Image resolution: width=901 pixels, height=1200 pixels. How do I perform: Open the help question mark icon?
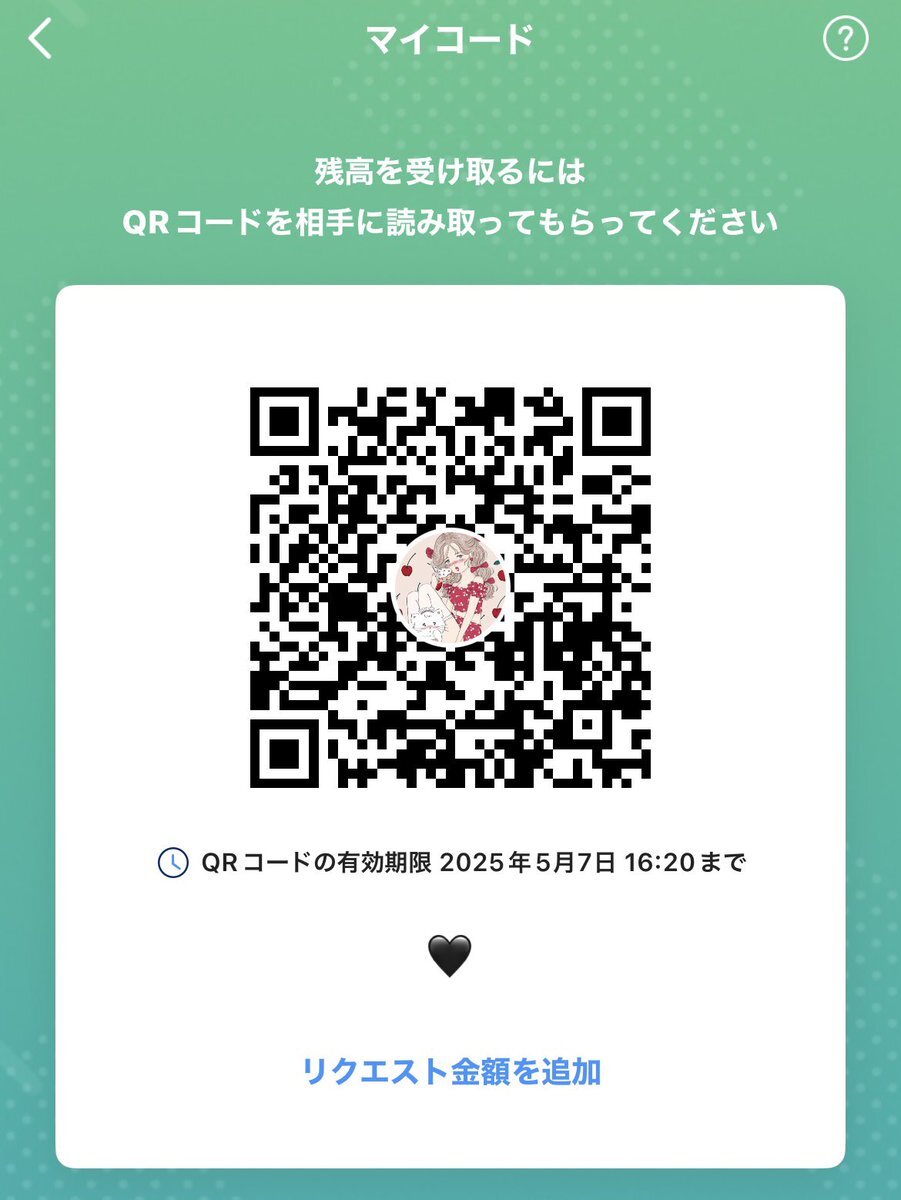click(x=845, y=40)
